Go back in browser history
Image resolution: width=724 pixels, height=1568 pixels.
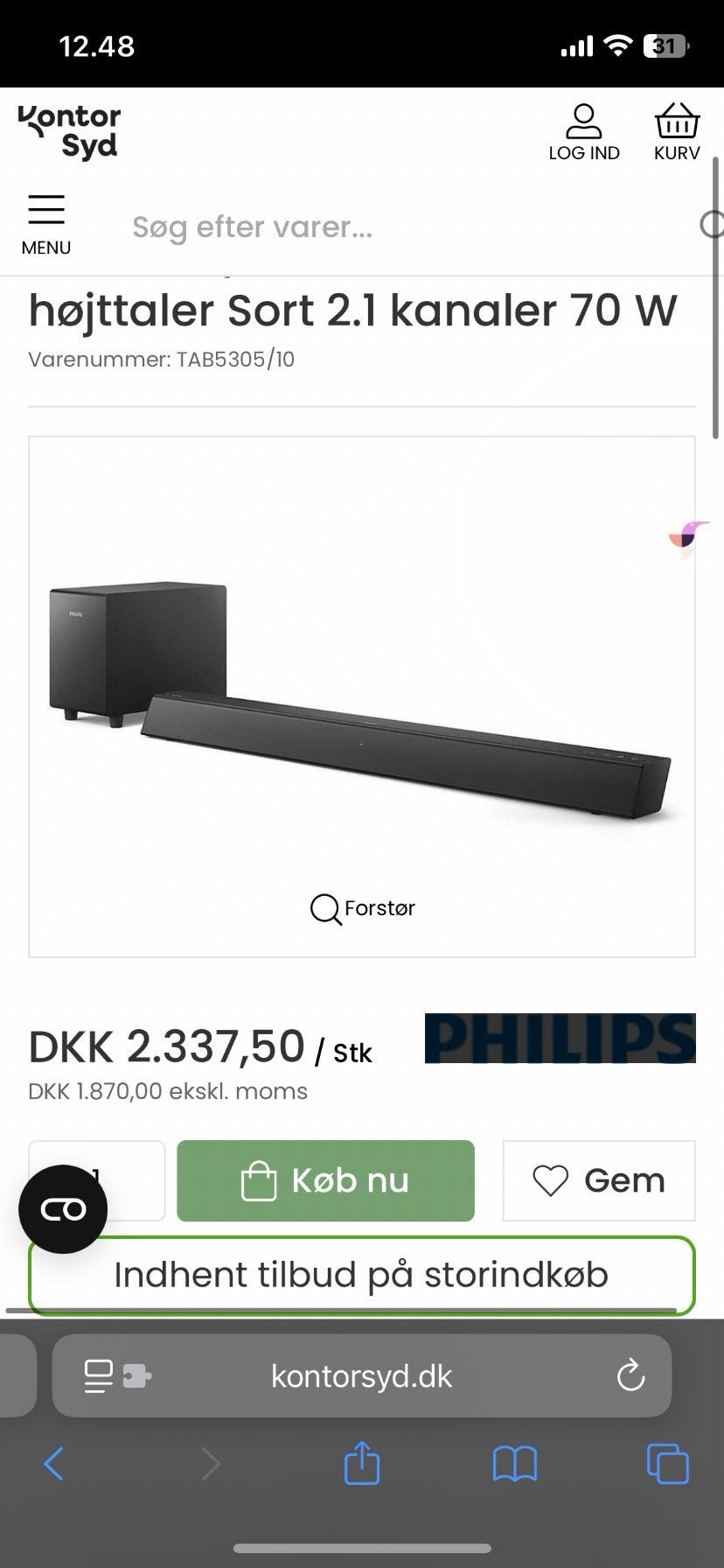pyautogui.click(x=54, y=1463)
